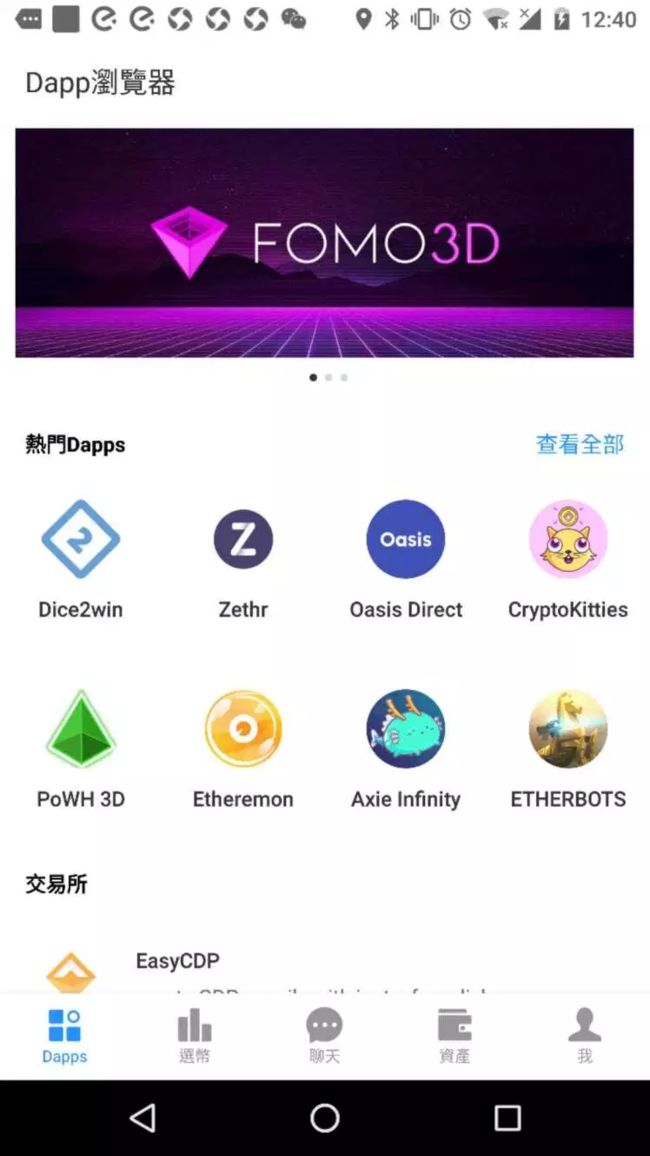Select the Dapps tab

[x=64, y=1036]
